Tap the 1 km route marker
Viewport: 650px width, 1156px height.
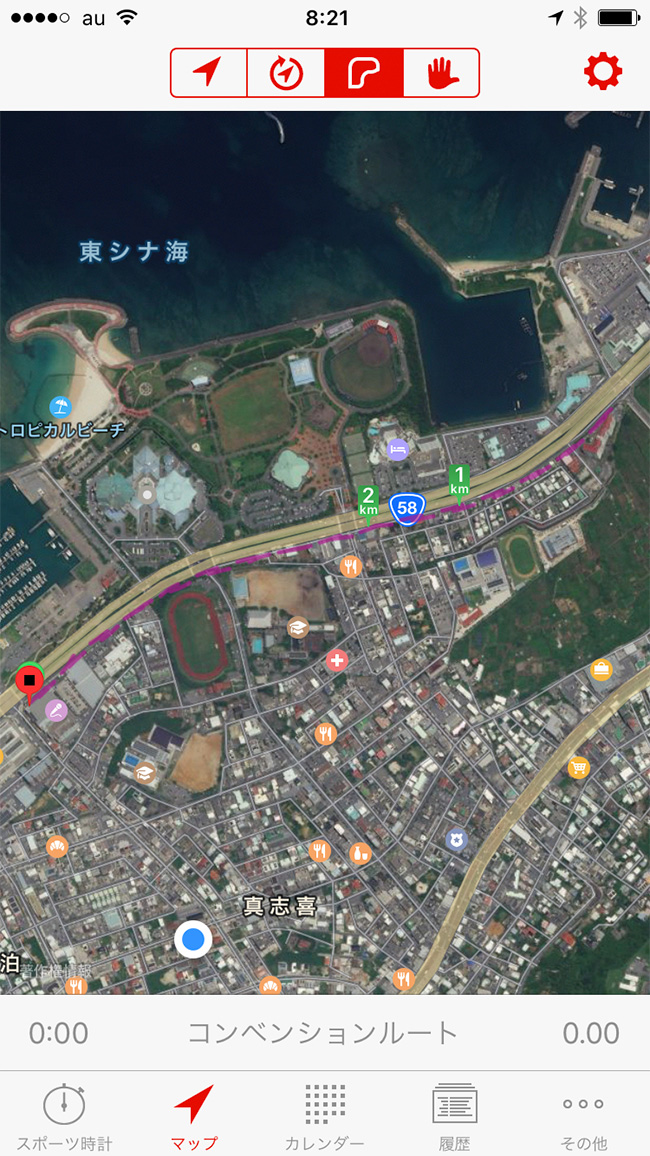(459, 480)
